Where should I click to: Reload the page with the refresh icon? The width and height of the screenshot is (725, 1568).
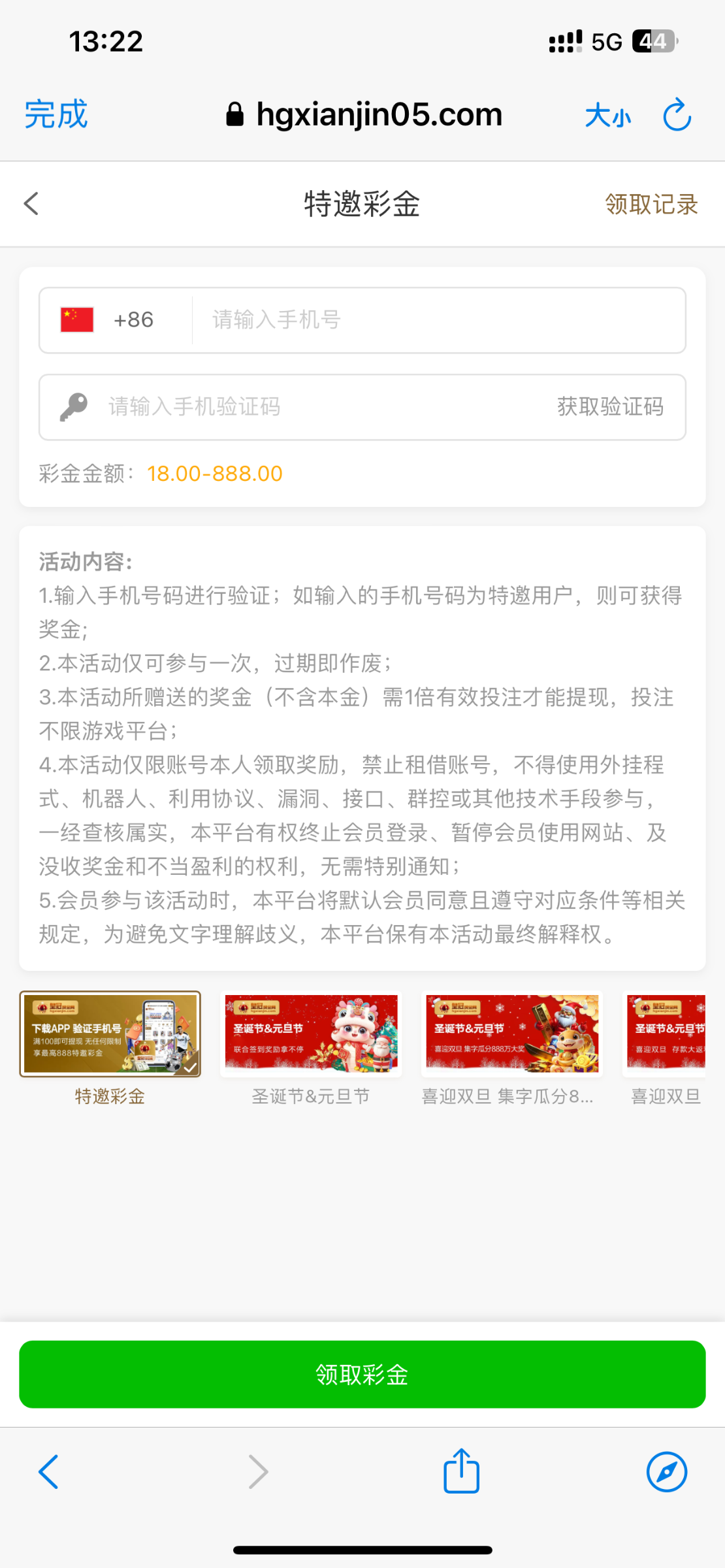[x=677, y=116]
